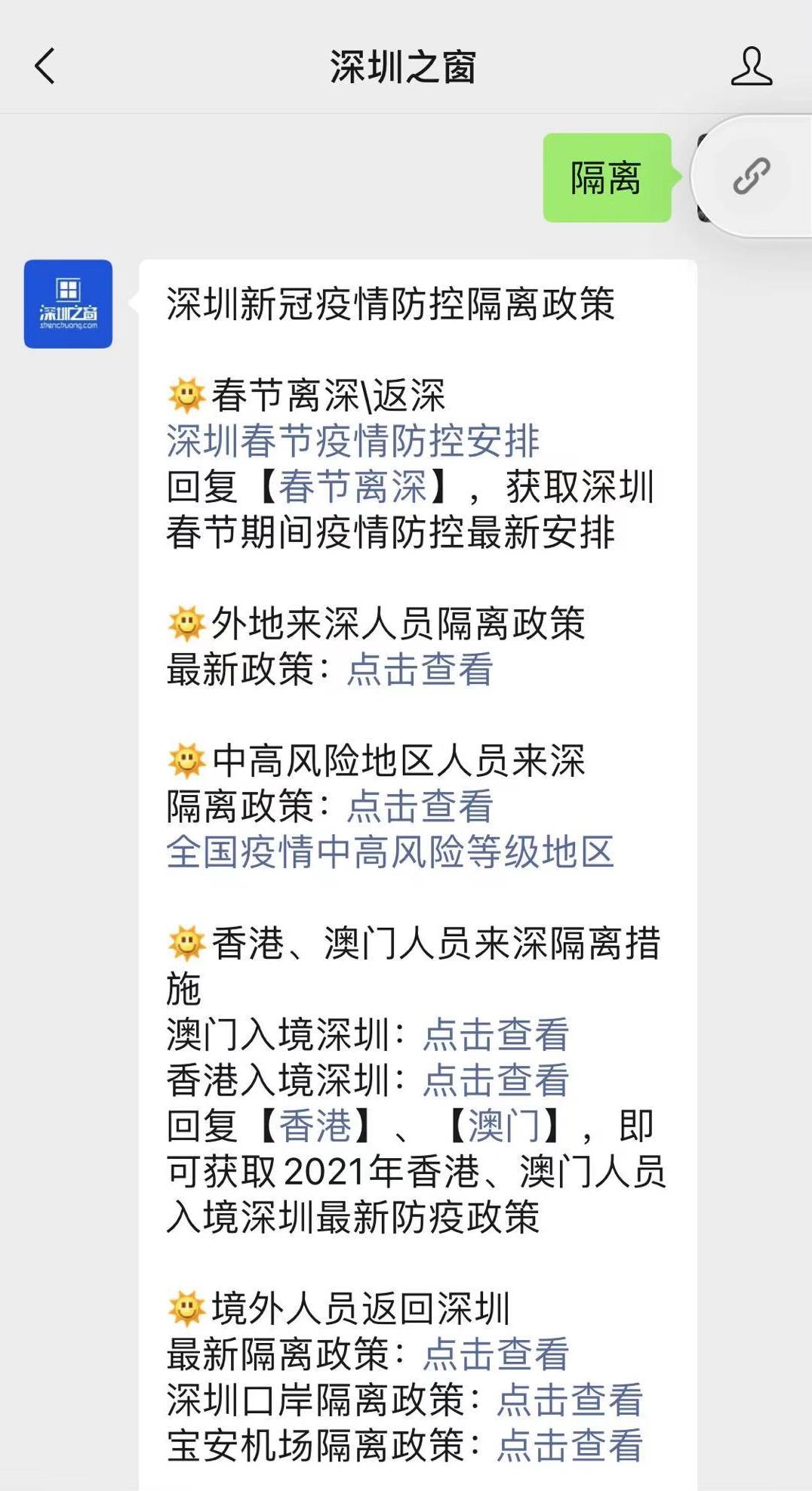Image resolution: width=812 pixels, height=1491 pixels.
Task: Tap the floating chain link button
Action: 752,177
